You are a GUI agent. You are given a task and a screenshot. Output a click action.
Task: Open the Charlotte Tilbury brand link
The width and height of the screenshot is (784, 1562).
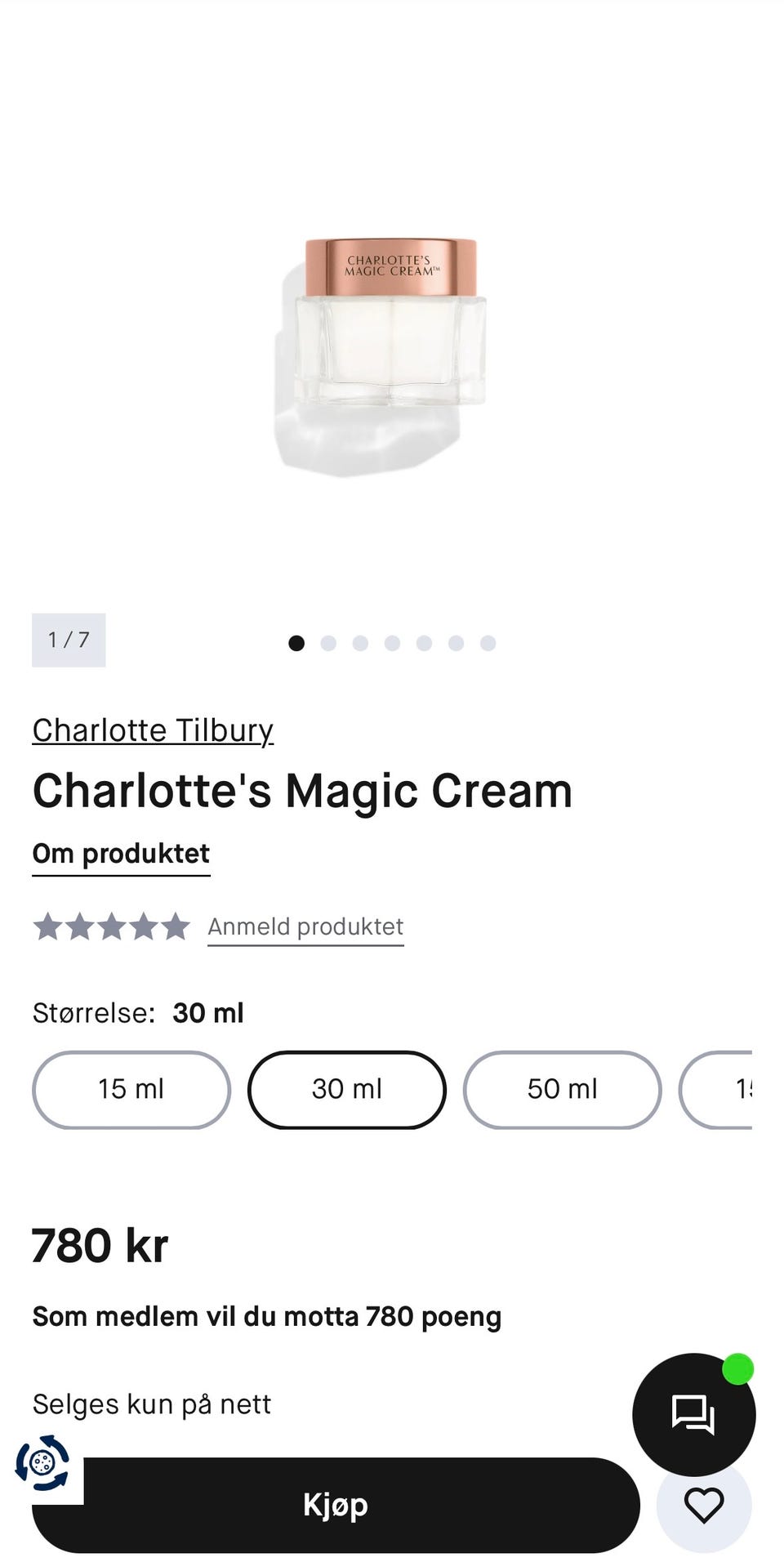[x=153, y=730]
